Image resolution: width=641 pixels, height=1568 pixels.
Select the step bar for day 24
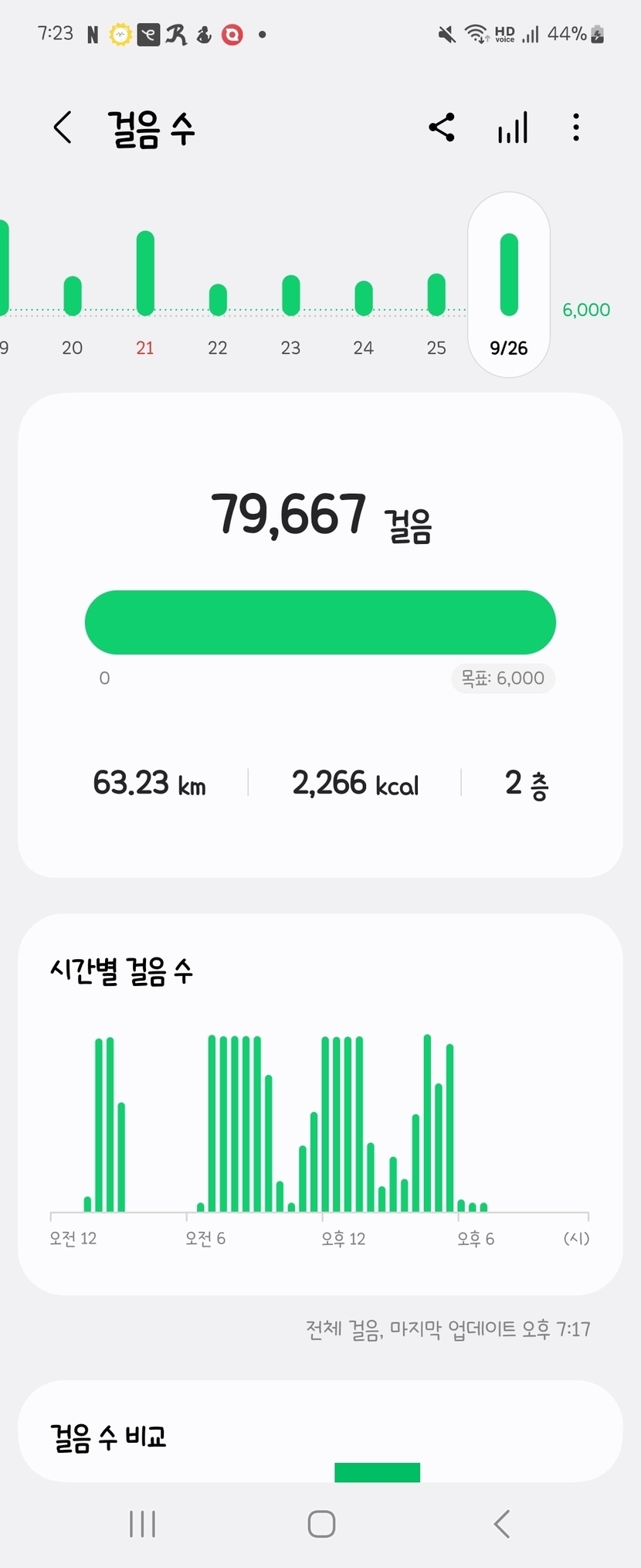[x=363, y=298]
